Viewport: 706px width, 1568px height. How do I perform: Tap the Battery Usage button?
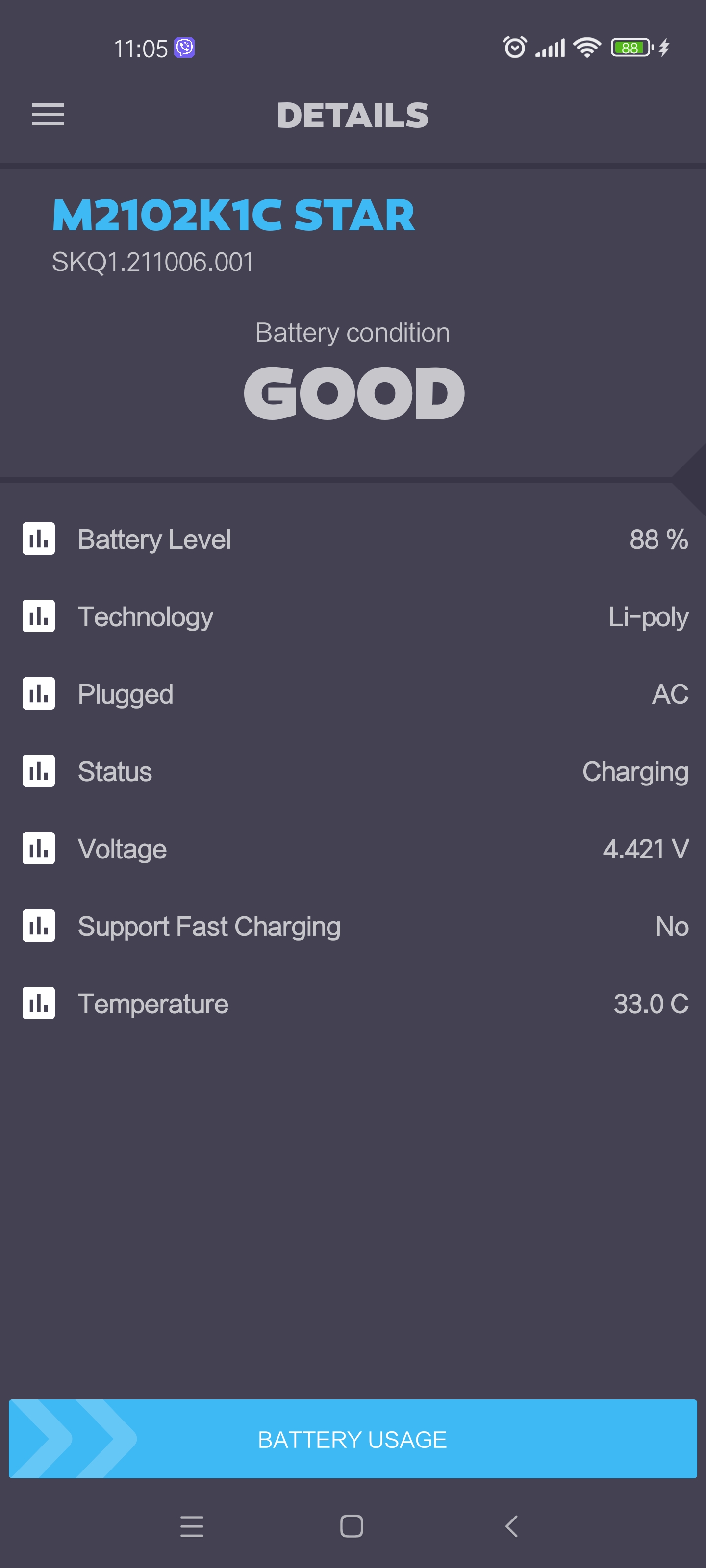[353, 1439]
